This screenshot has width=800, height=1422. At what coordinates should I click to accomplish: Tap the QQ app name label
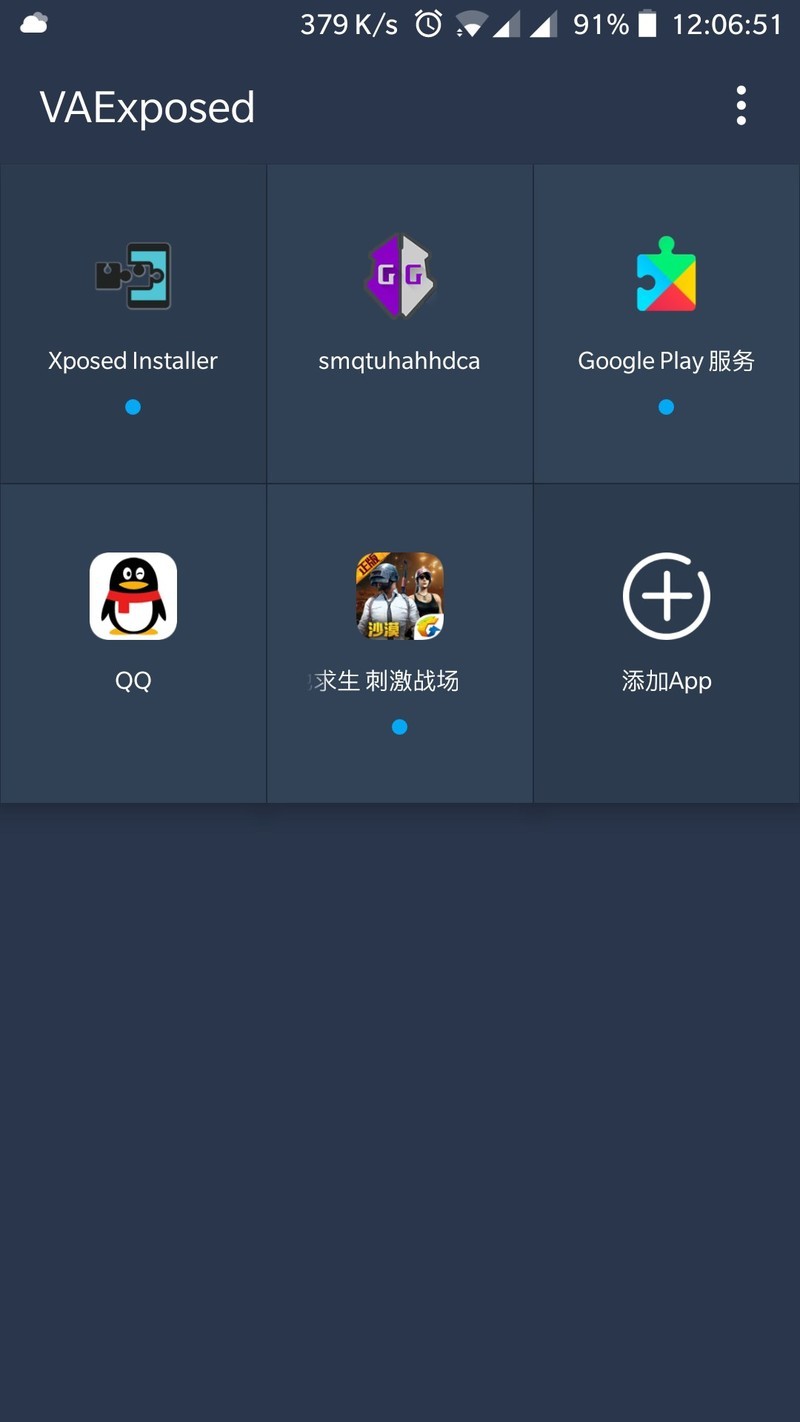click(133, 681)
